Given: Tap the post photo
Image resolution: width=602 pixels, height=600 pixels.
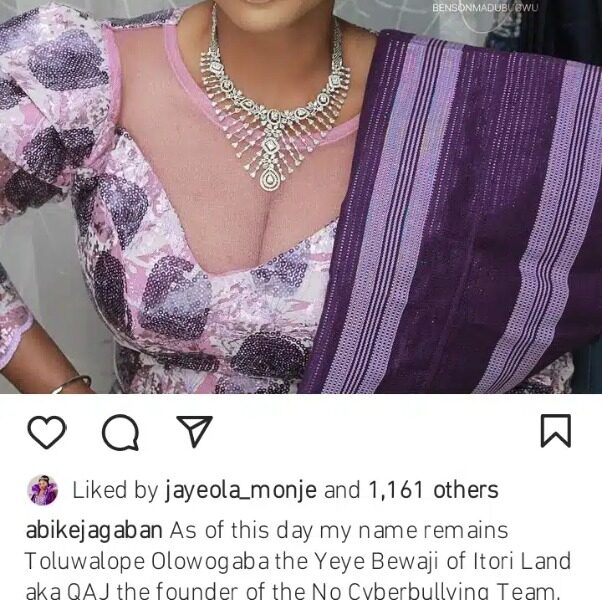Looking at the screenshot, I should [300, 200].
